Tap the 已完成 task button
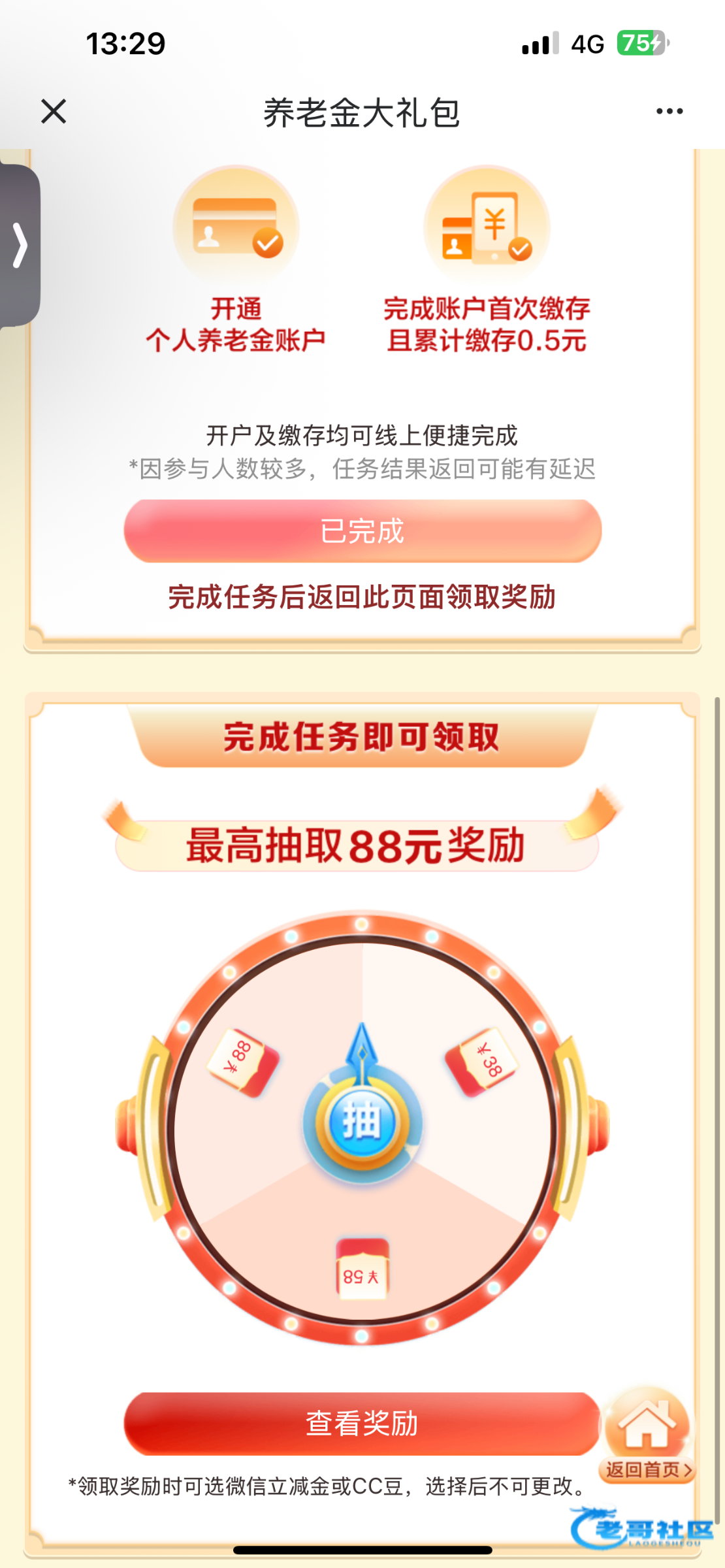725x1568 pixels. 362,531
